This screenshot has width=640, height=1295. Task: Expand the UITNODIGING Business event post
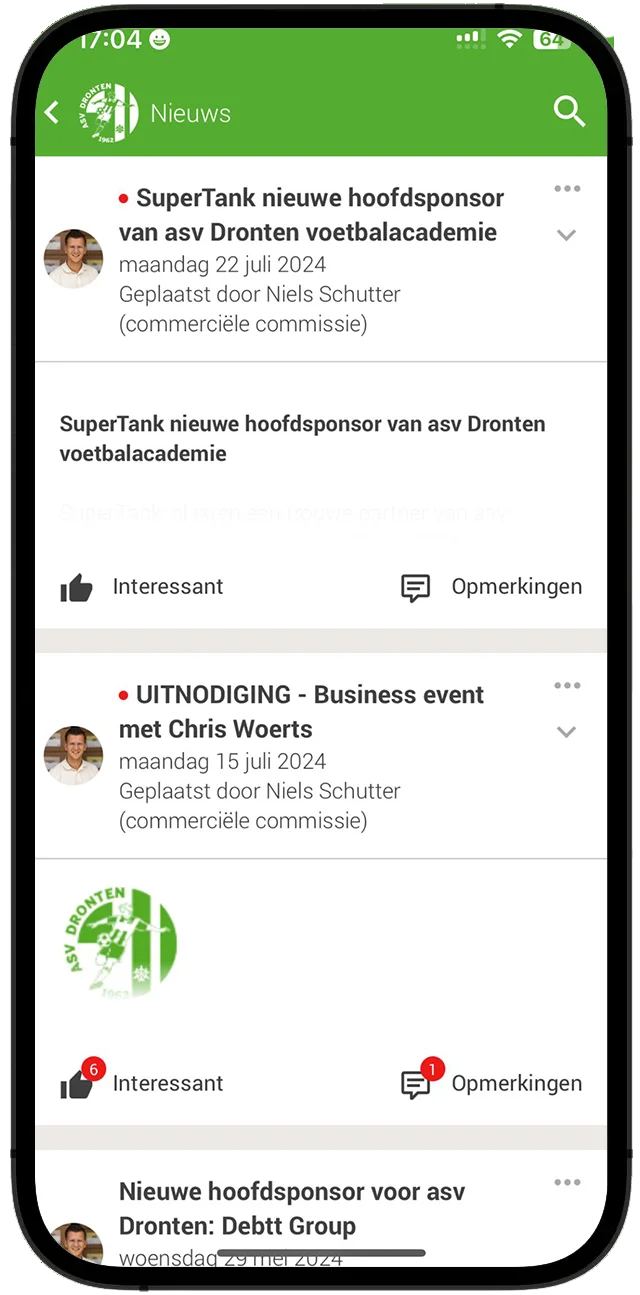pos(567,732)
